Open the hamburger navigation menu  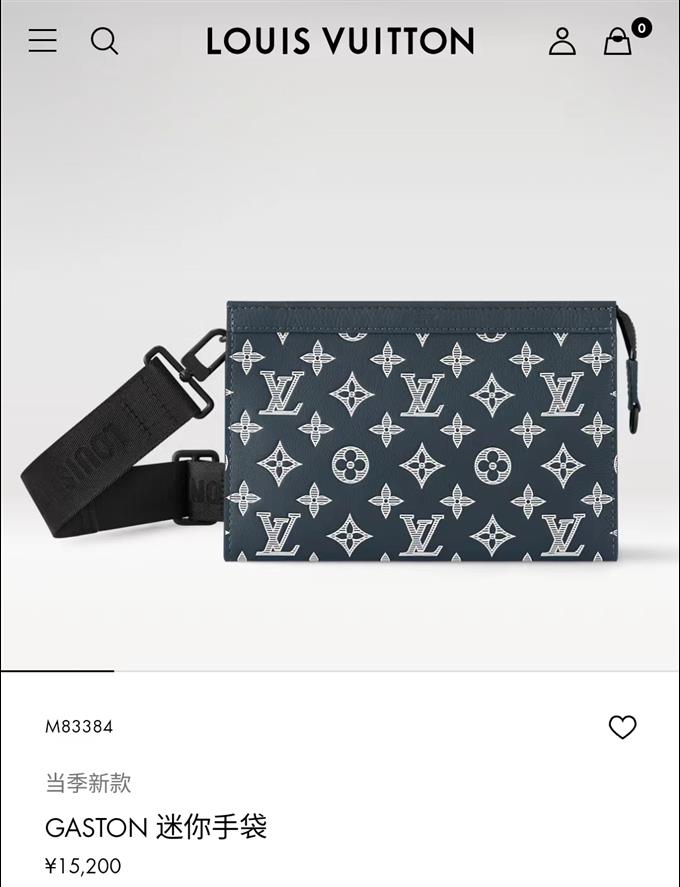[42, 40]
